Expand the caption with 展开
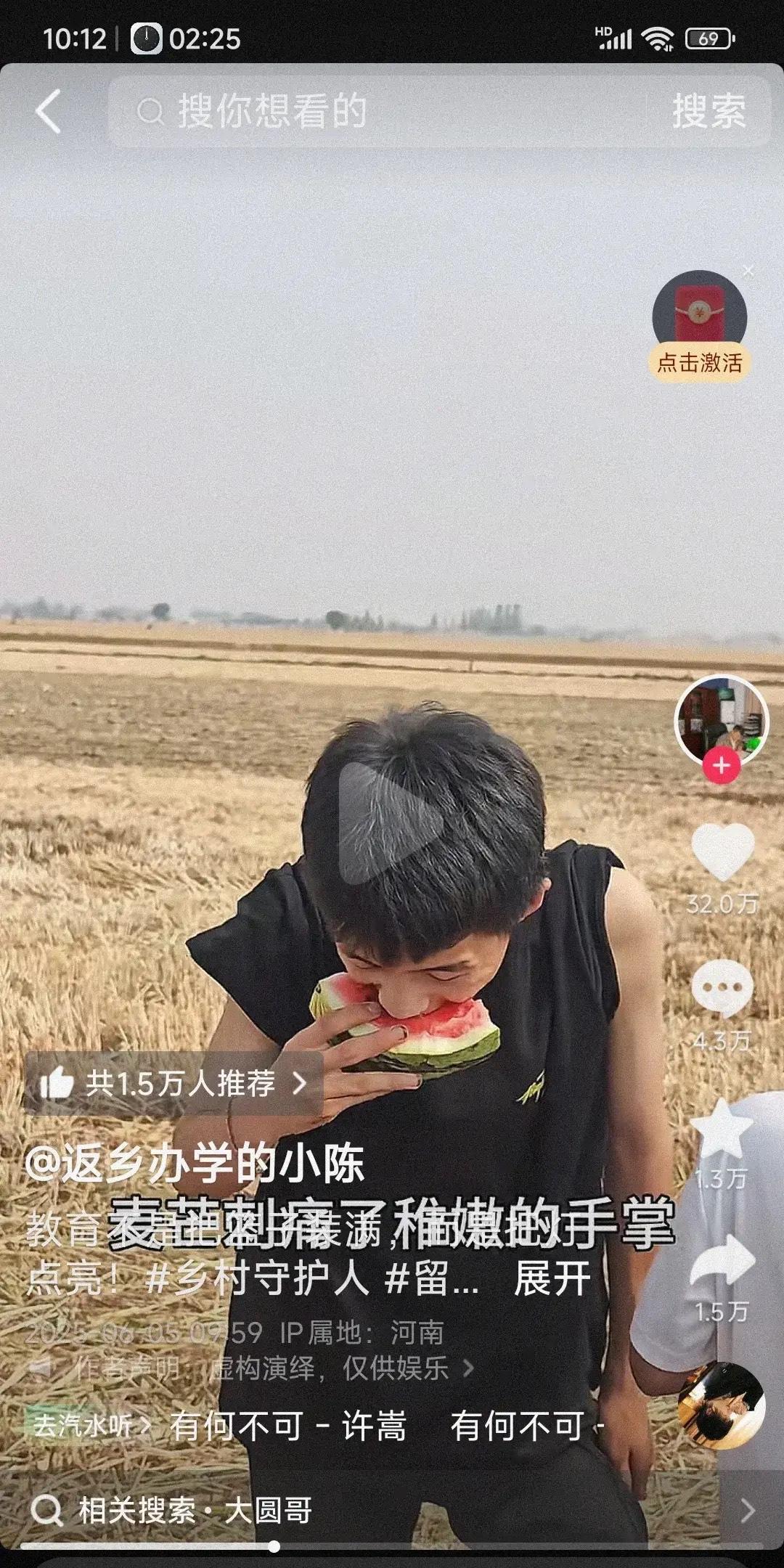The height and width of the screenshot is (1568, 784). [x=552, y=1279]
